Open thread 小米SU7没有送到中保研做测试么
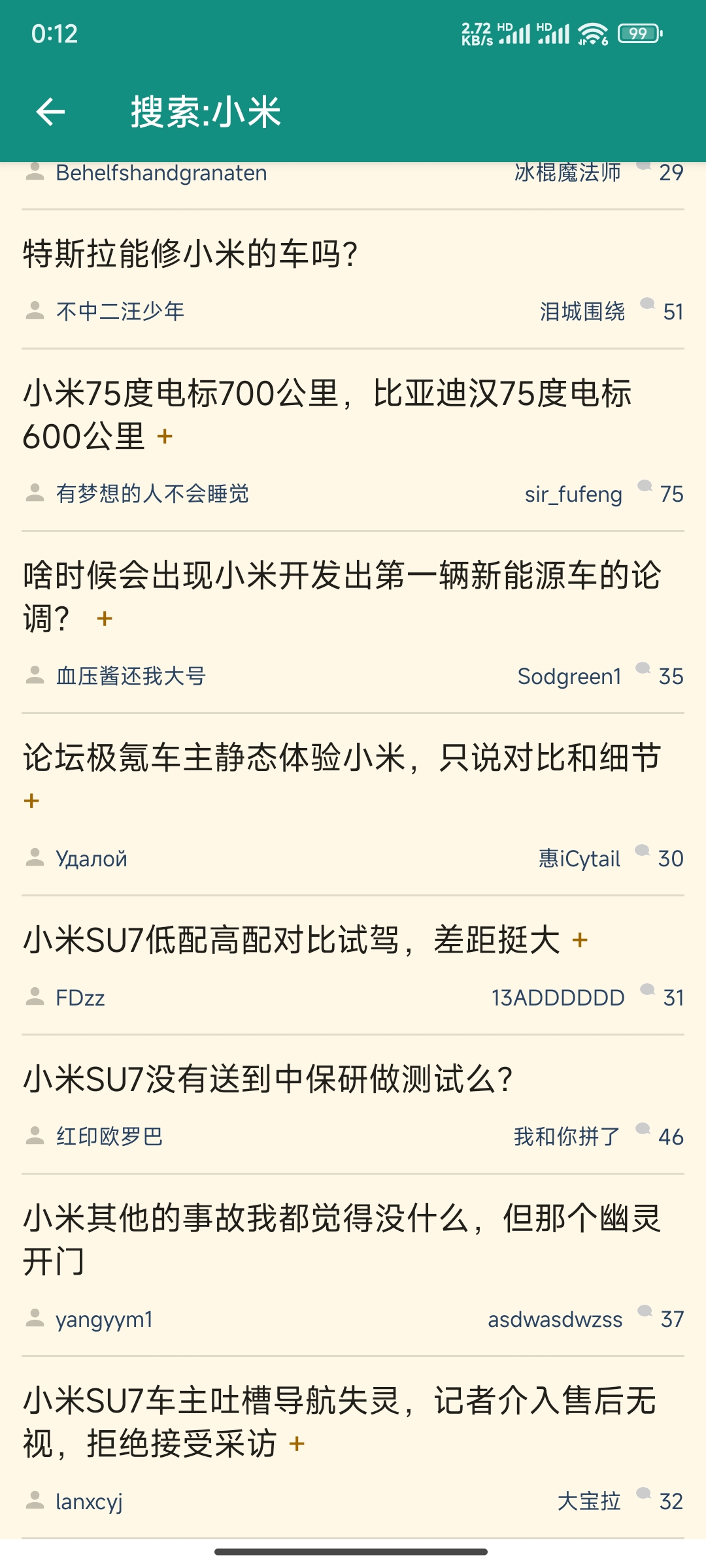Viewport: 706px width, 1568px height. (x=268, y=1079)
